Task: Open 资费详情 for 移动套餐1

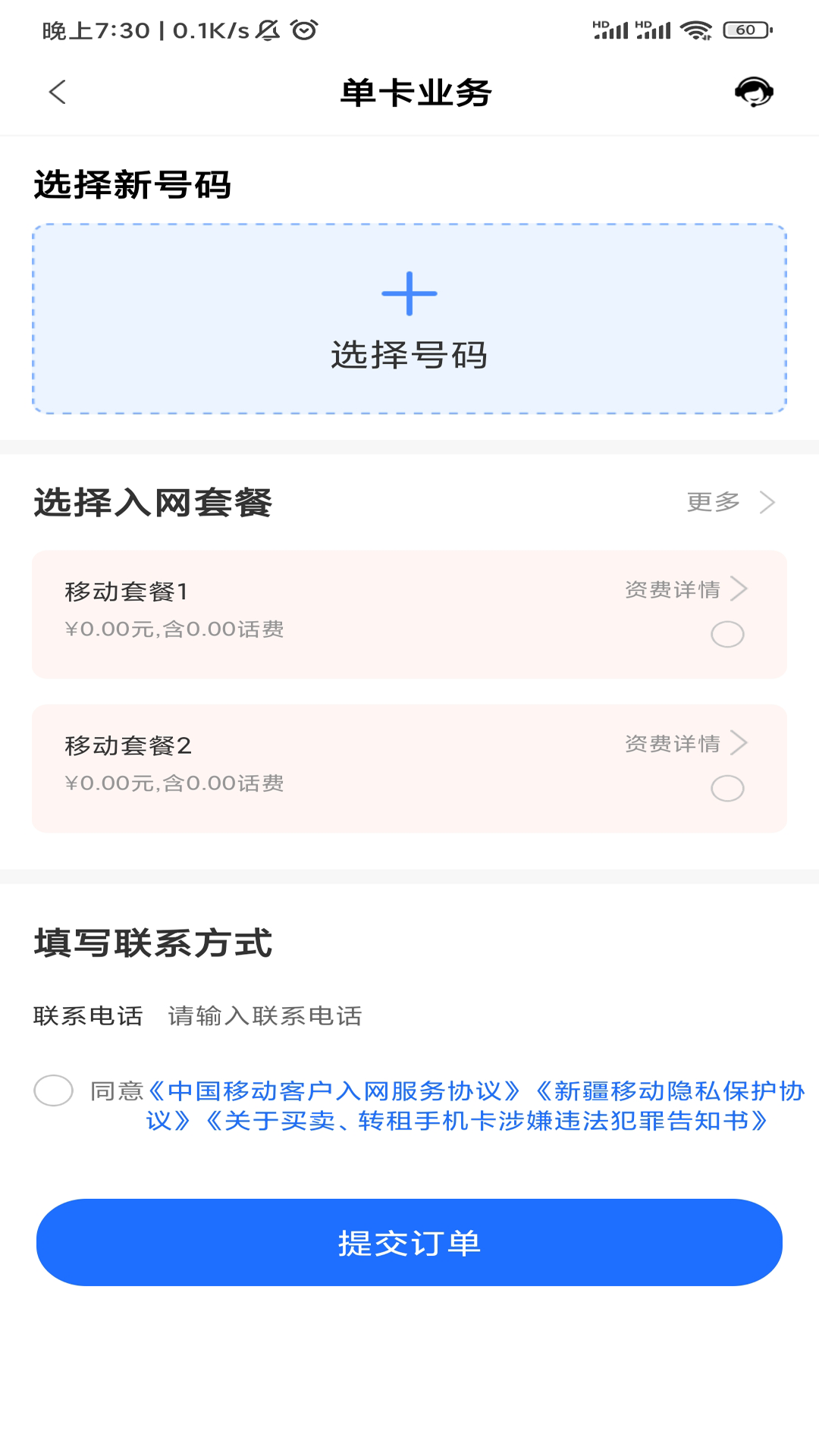Action: point(673,588)
